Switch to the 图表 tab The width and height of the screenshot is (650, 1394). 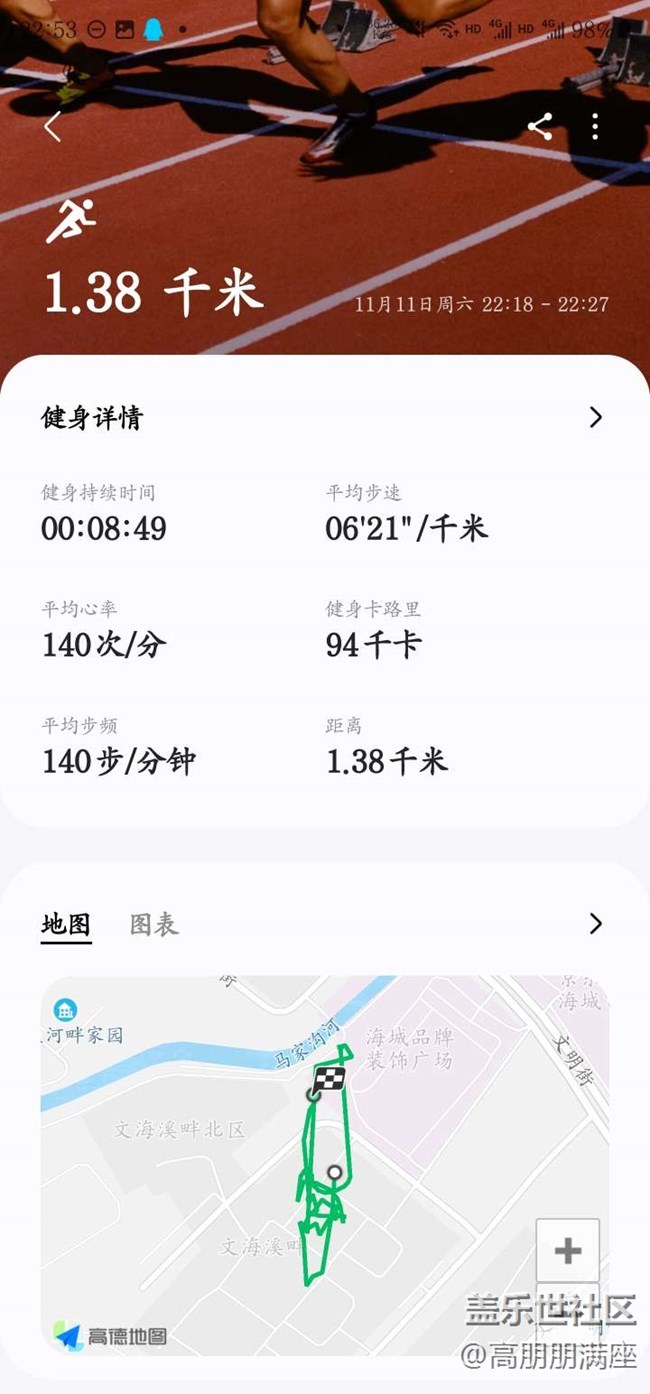pos(154,924)
